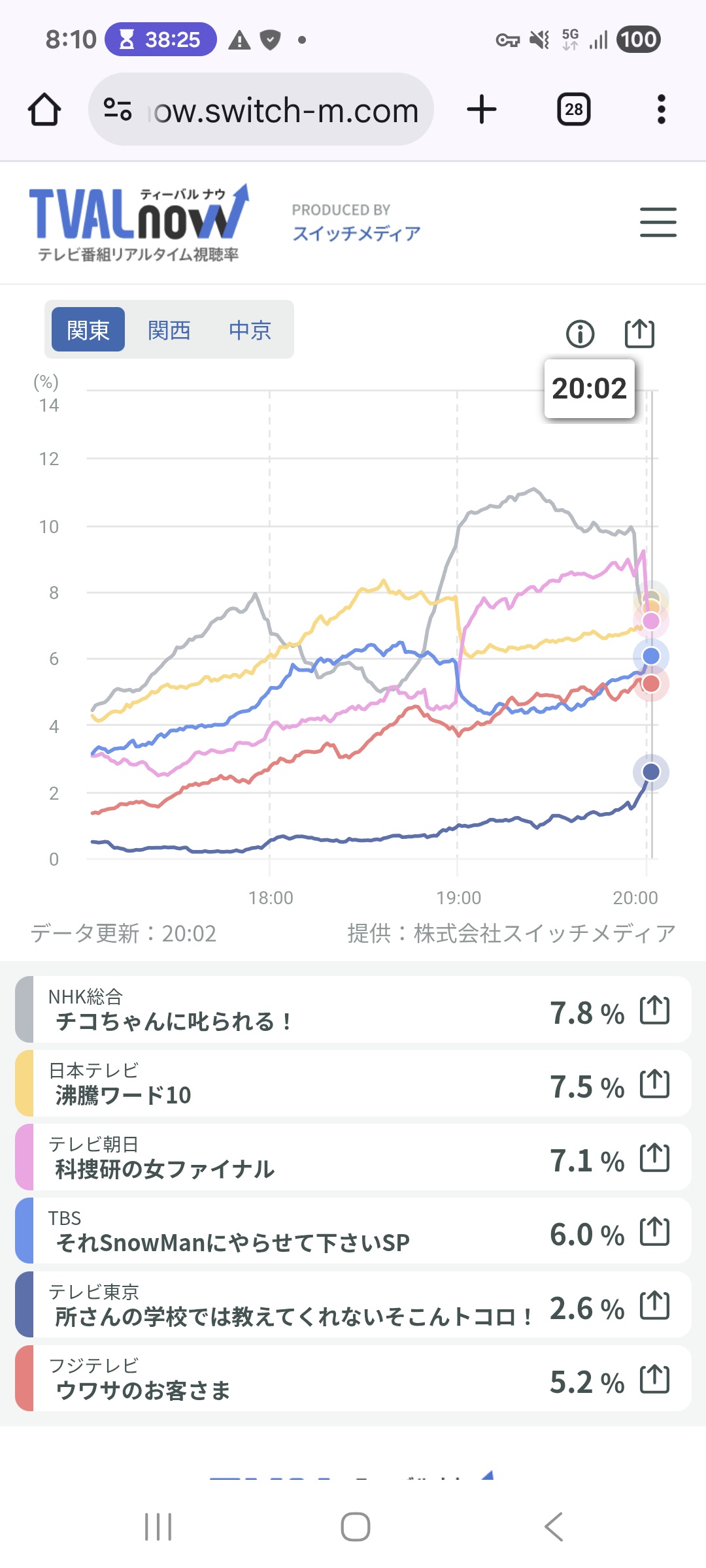Share the それSnowManにやらせて下さいSP rating
706x1568 pixels.
coord(654,1232)
